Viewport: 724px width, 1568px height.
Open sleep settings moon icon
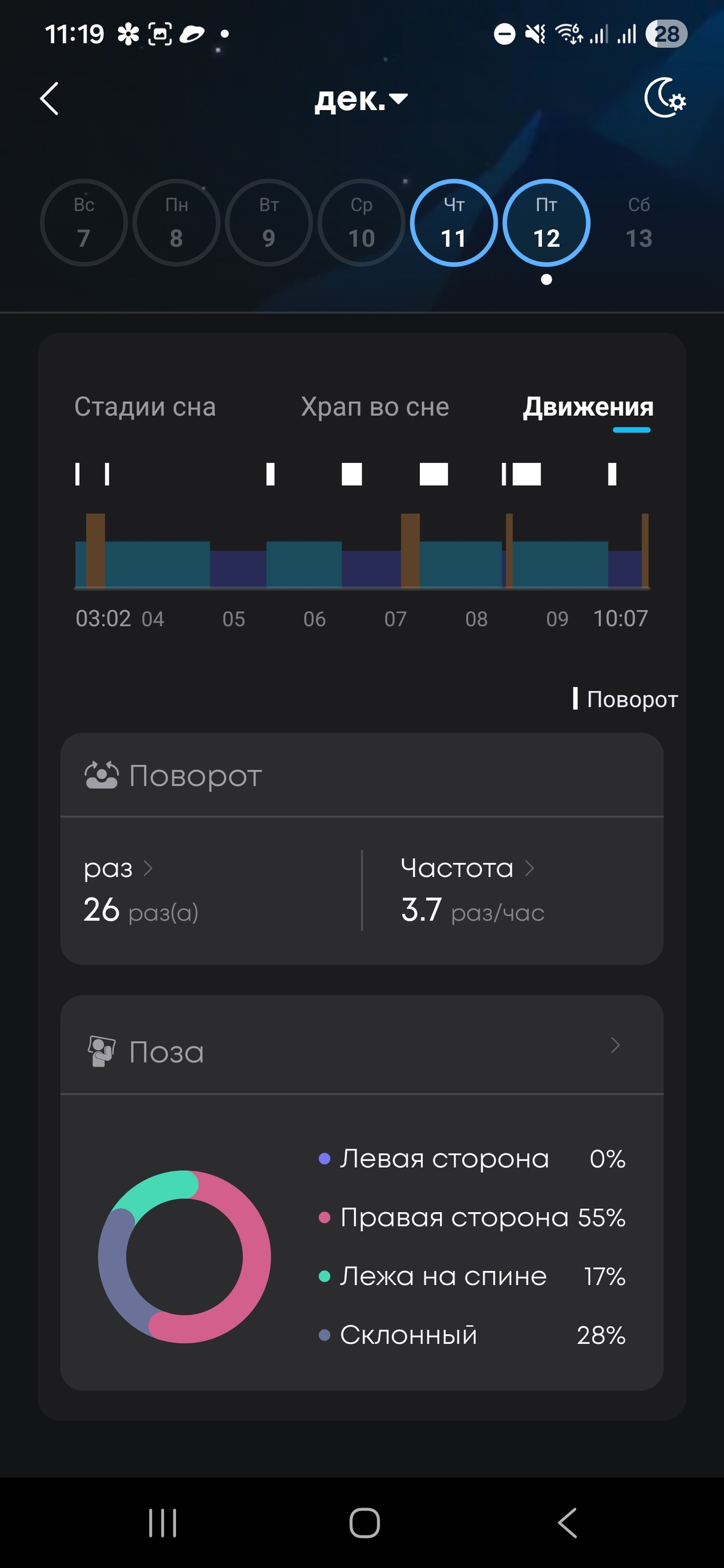pos(664,99)
